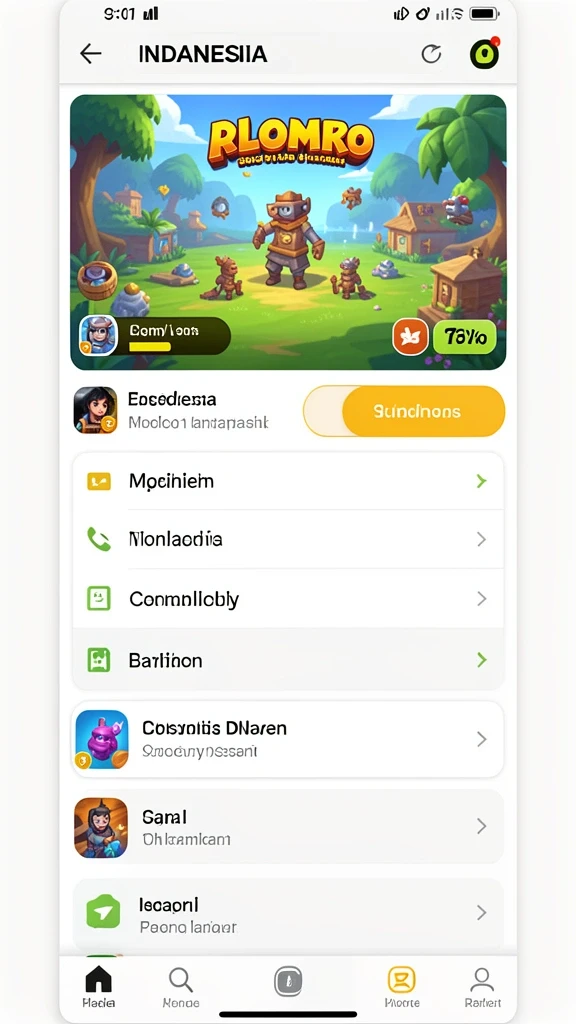
Task: Open the green profile avatar with red dot
Action: point(485,54)
